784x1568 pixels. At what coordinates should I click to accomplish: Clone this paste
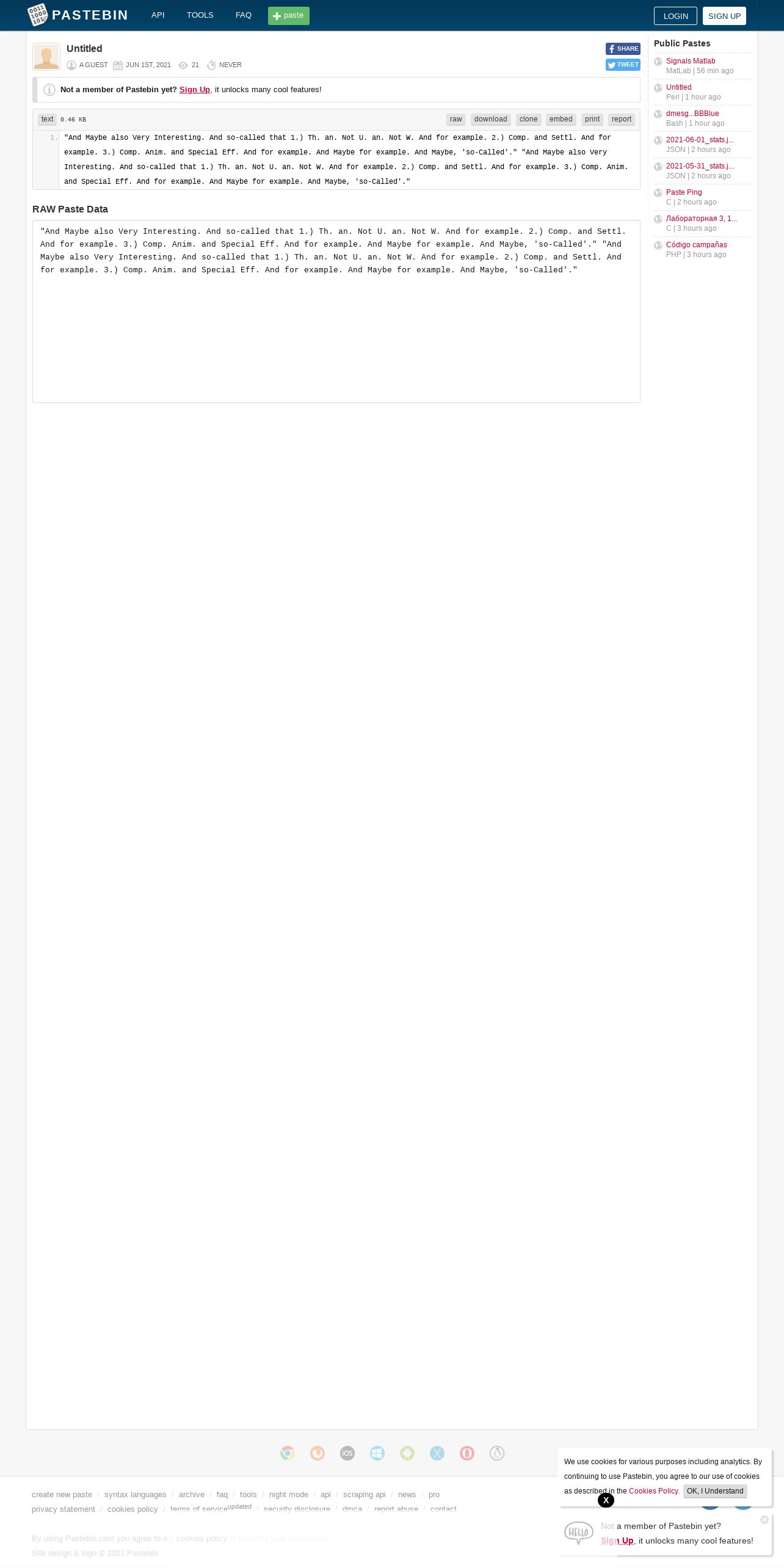click(x=529, y=120)
